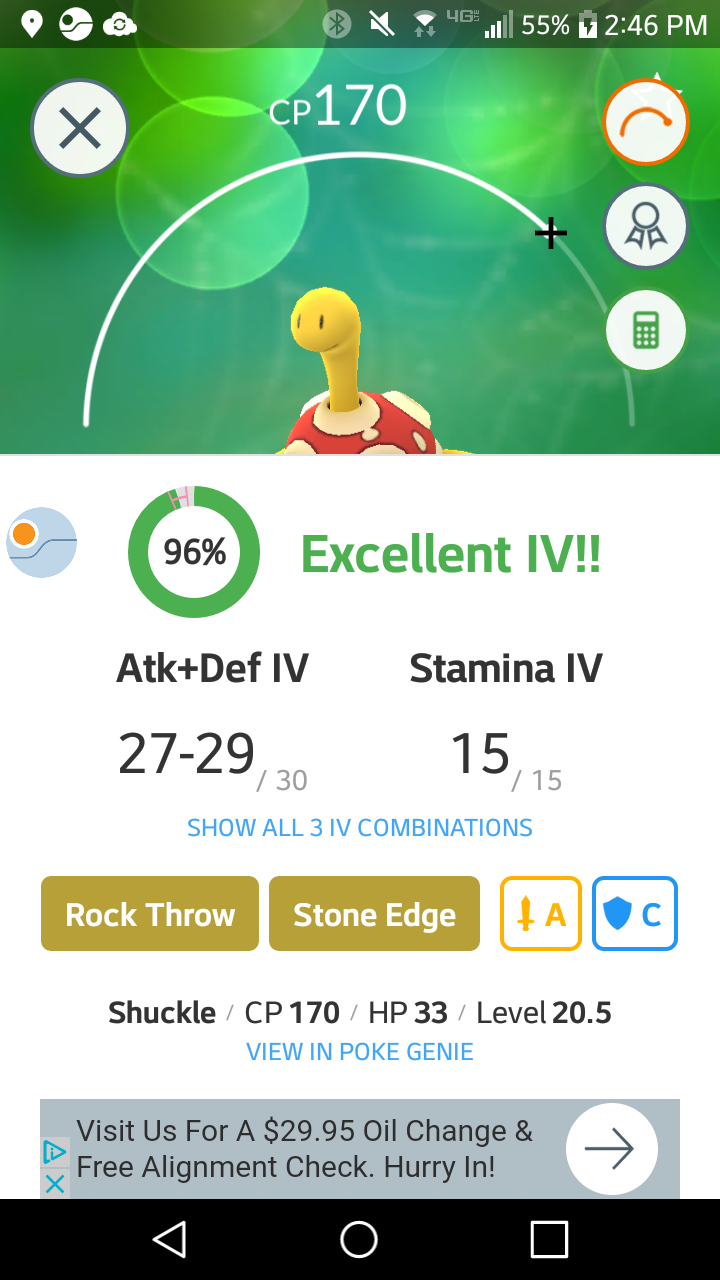
Task: Tap the floating Poke Genie bubble
Action: (x=42, y=542)
